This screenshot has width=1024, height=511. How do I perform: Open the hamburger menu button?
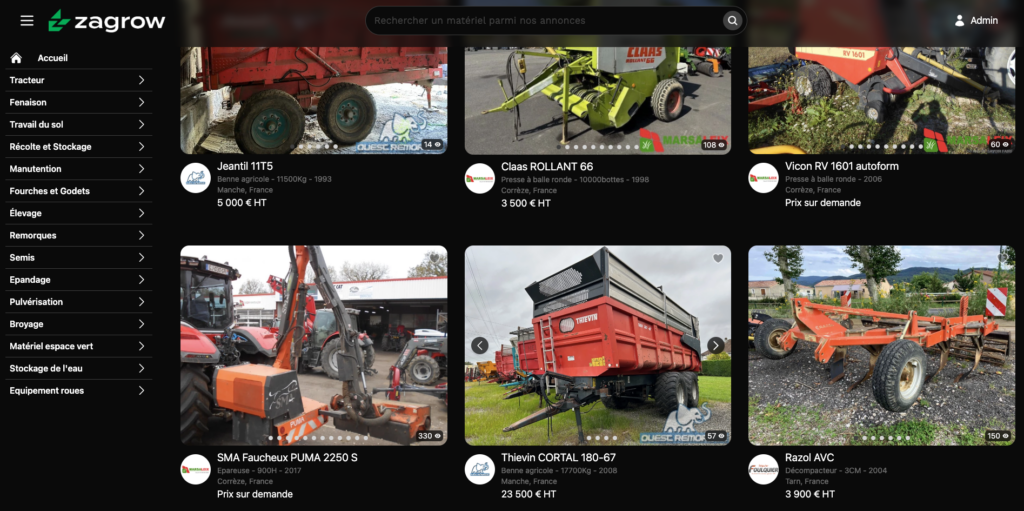(27, 21)
